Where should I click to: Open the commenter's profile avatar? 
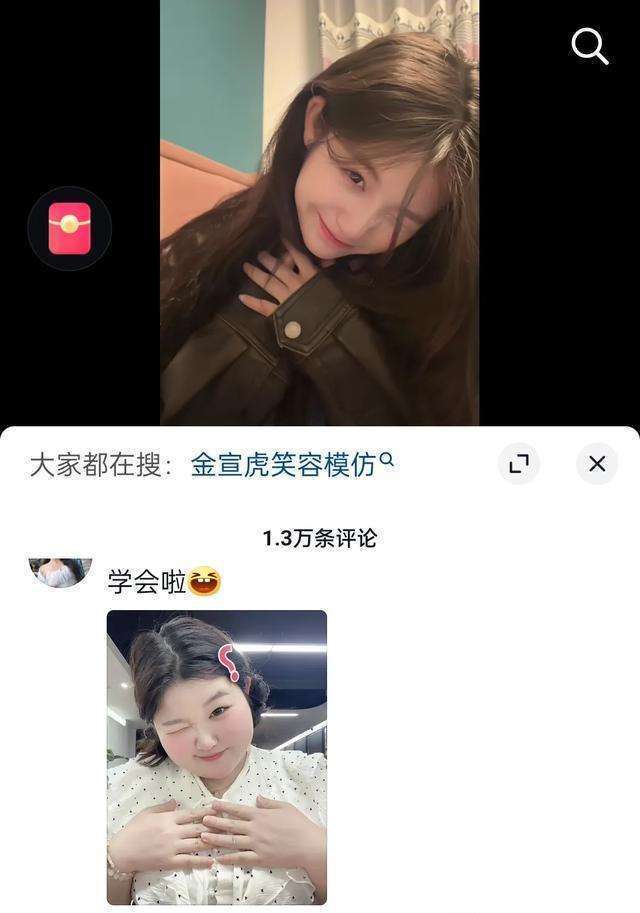pyautogui.click(x=61, y=572)
